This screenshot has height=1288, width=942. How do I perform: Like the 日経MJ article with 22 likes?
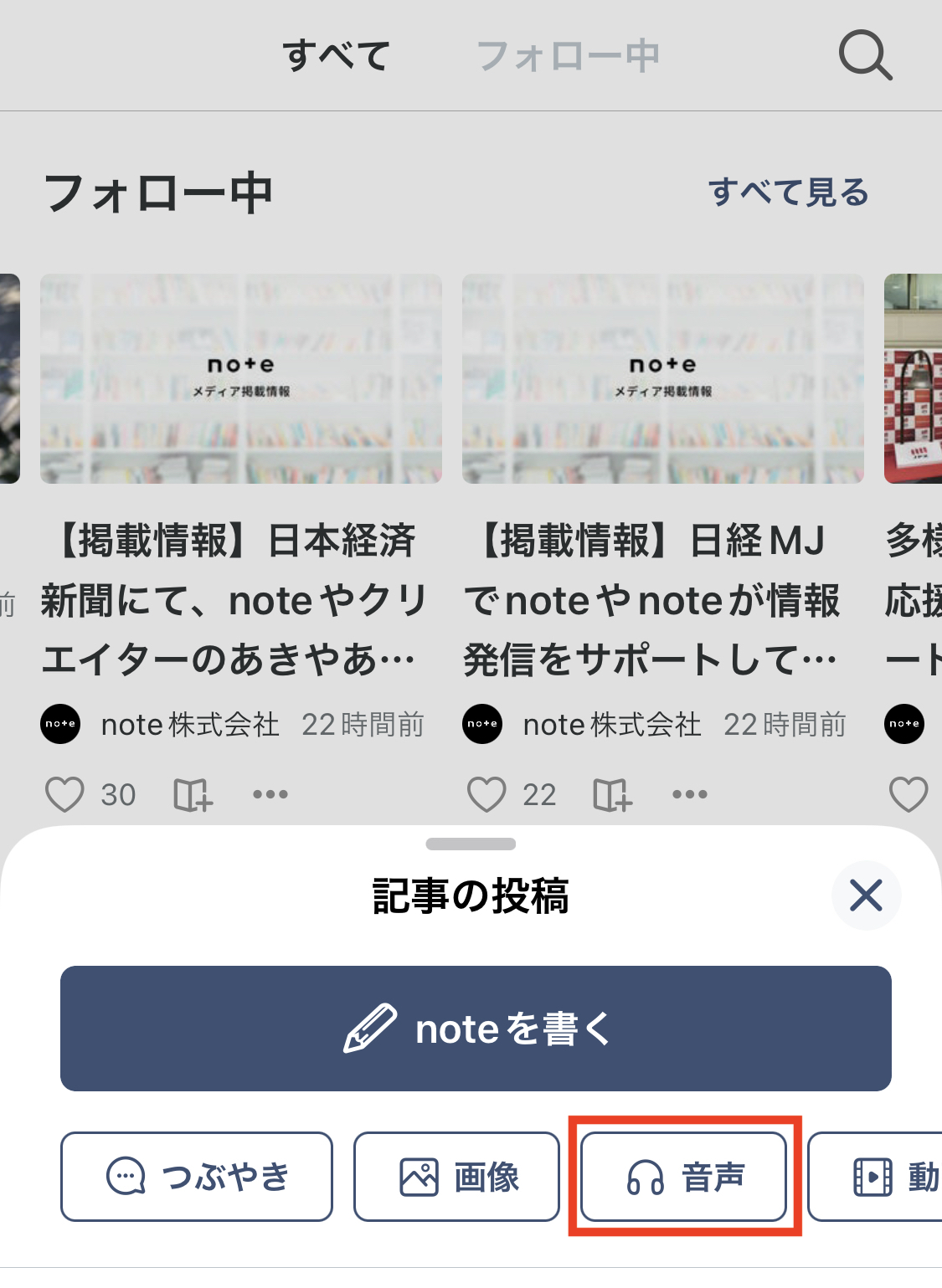(486, 794)
